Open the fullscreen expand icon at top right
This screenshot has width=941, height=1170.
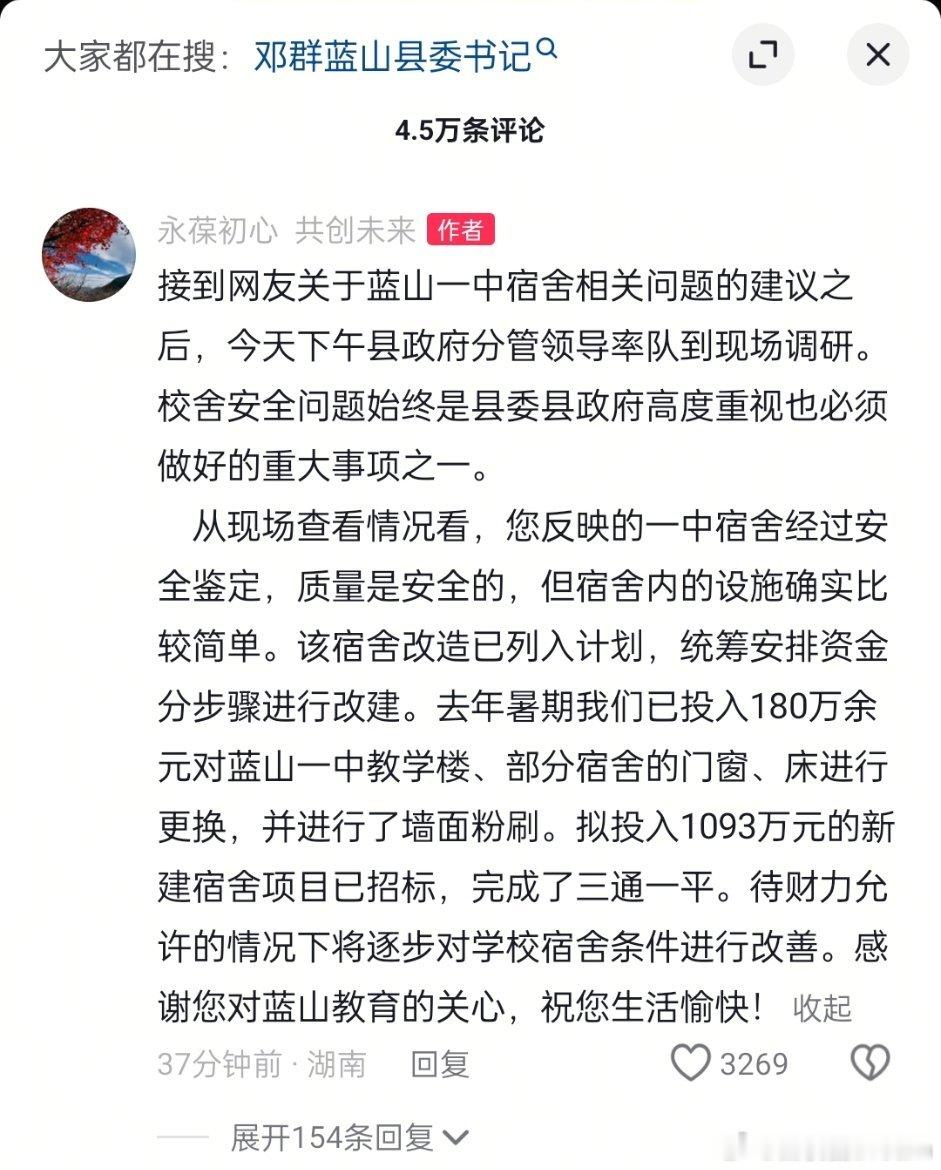point(764,57)
